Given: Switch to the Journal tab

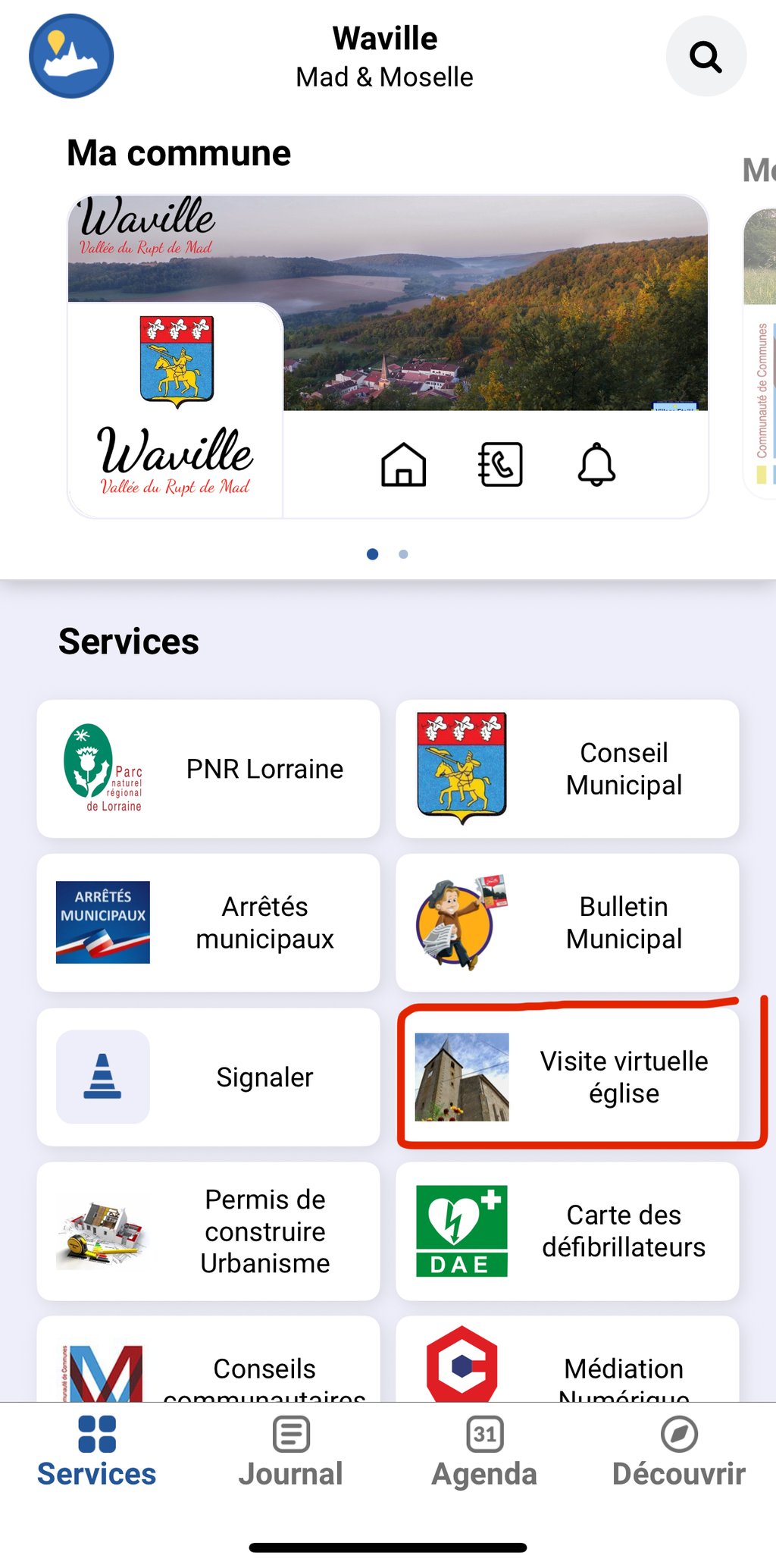Looking at the screenshot, I should [x=291, y=1451].
